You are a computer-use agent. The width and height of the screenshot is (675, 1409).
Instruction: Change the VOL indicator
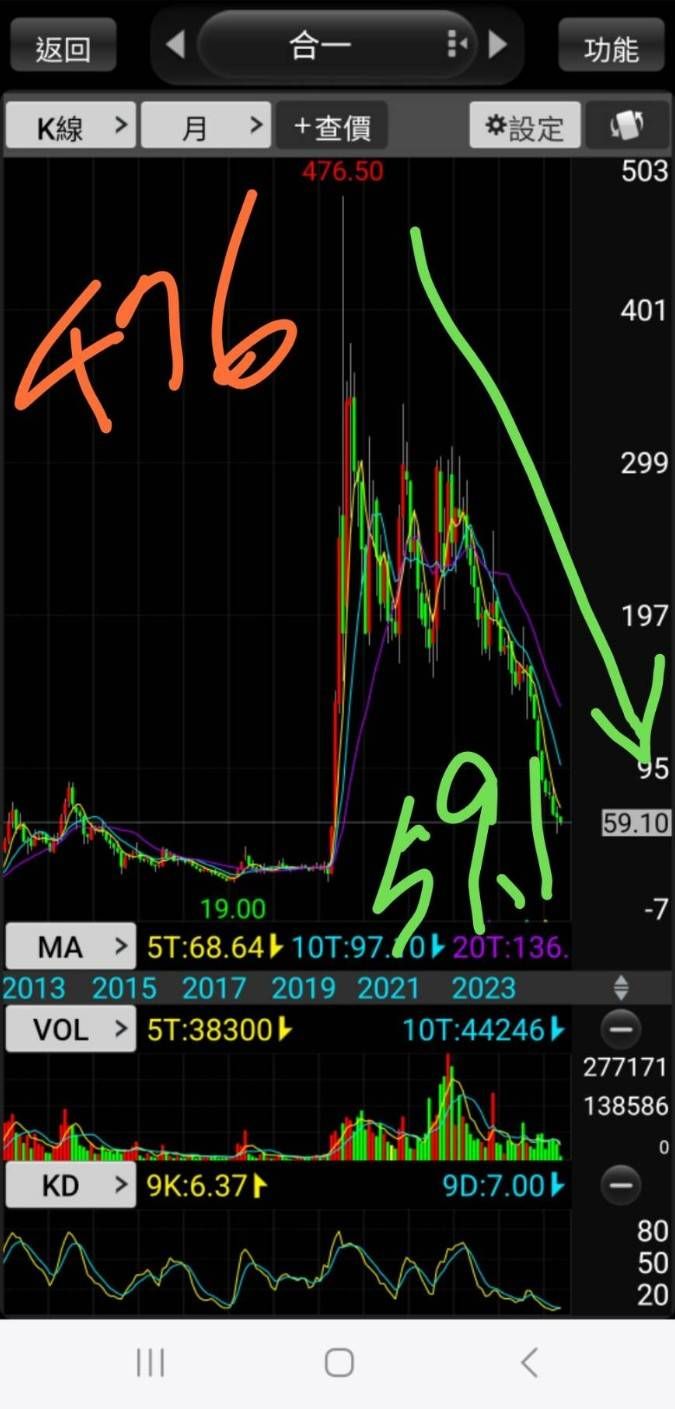point(71,1030)
